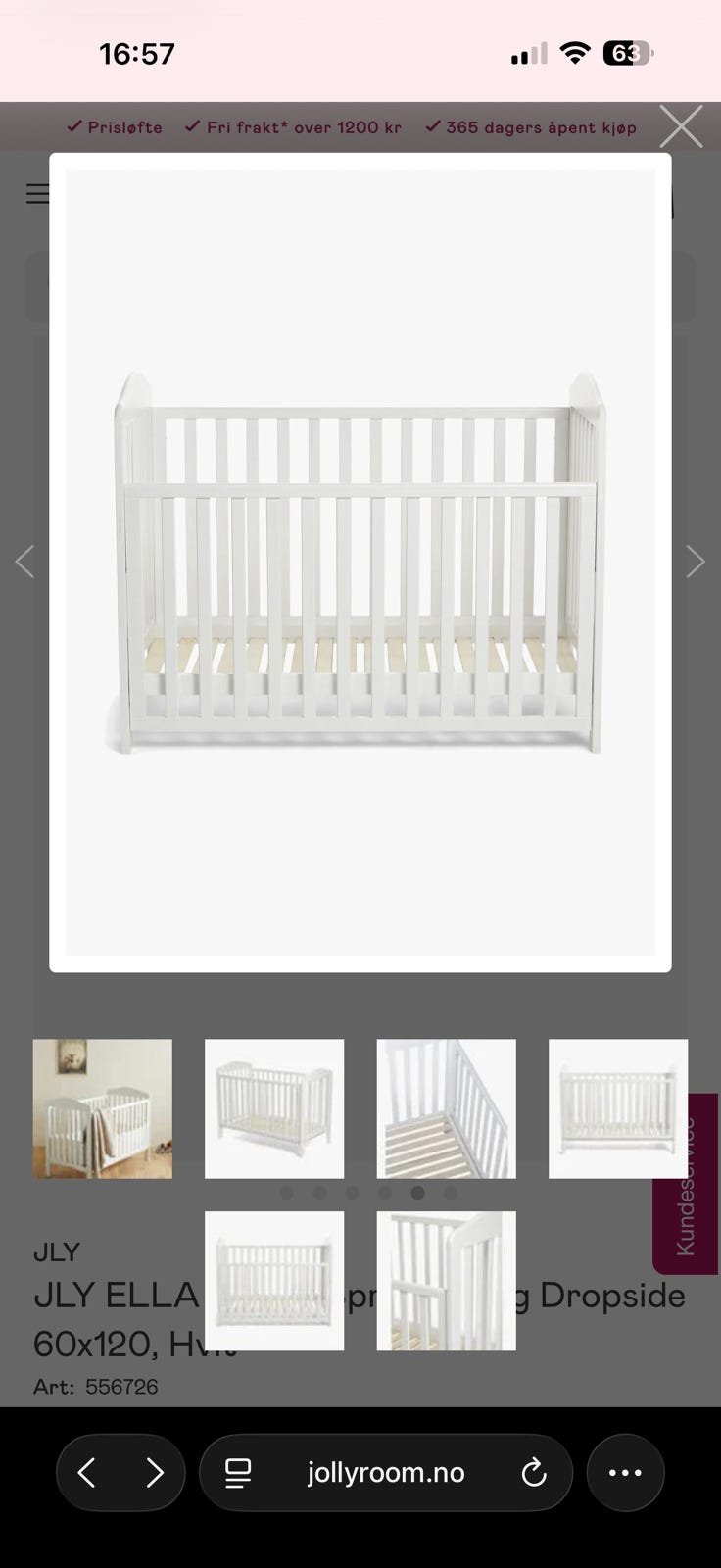
Task: Go back in the browser
Action: click(x=87, y=1472)
